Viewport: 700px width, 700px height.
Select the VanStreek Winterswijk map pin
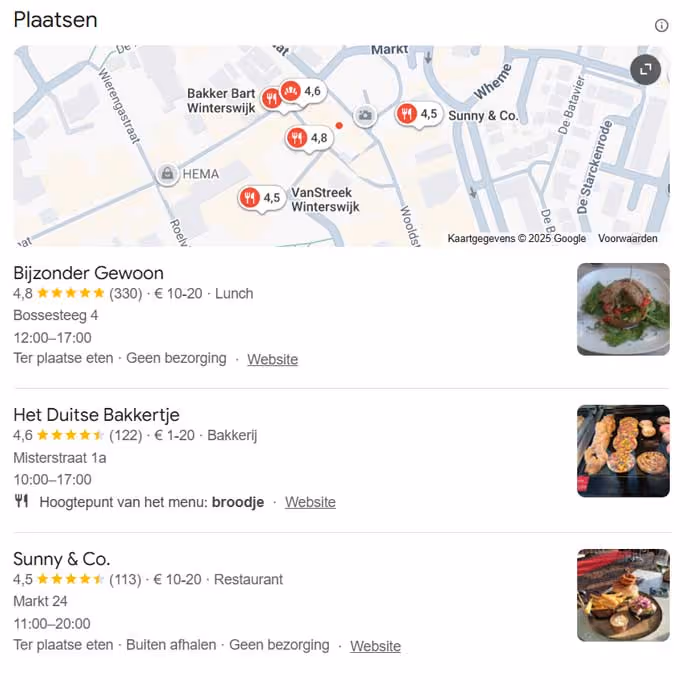click(x=261, y=198)
